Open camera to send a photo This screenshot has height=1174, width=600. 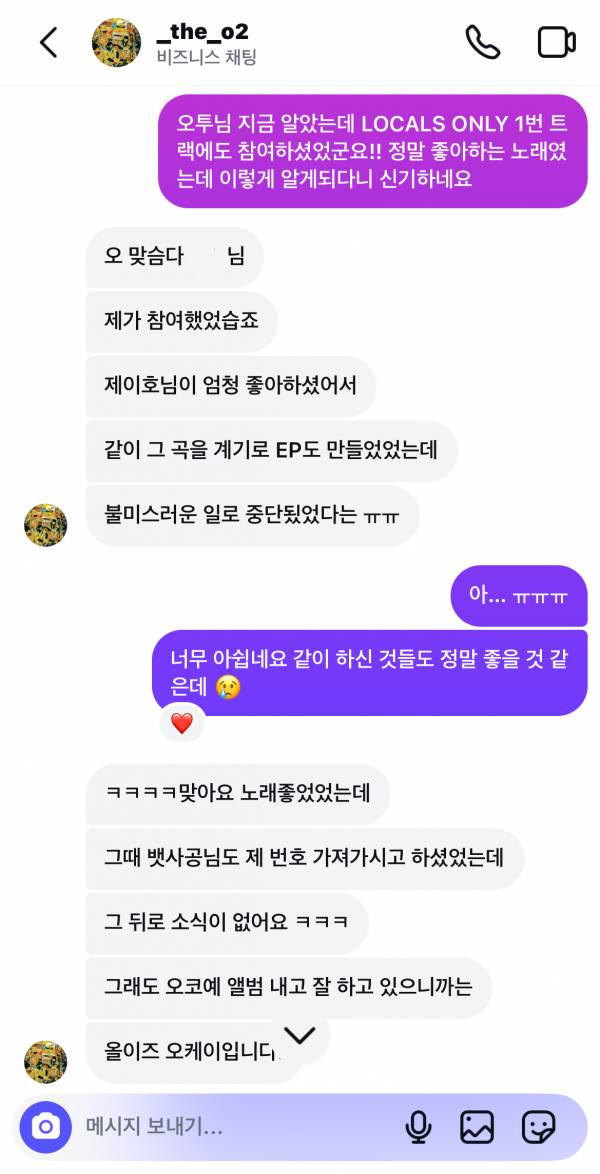pos(46,1127)
